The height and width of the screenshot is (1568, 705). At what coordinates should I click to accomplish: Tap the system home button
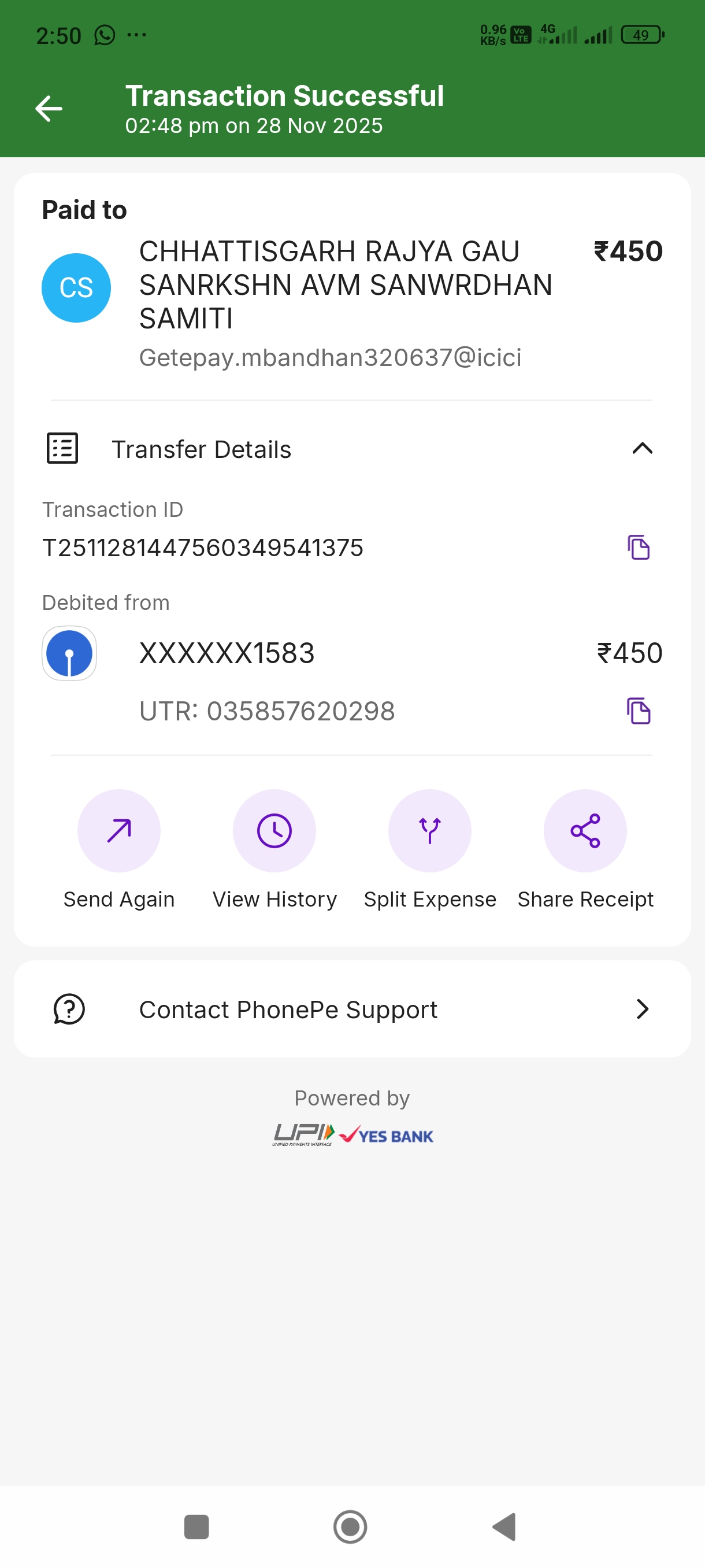coord(350,1526)
